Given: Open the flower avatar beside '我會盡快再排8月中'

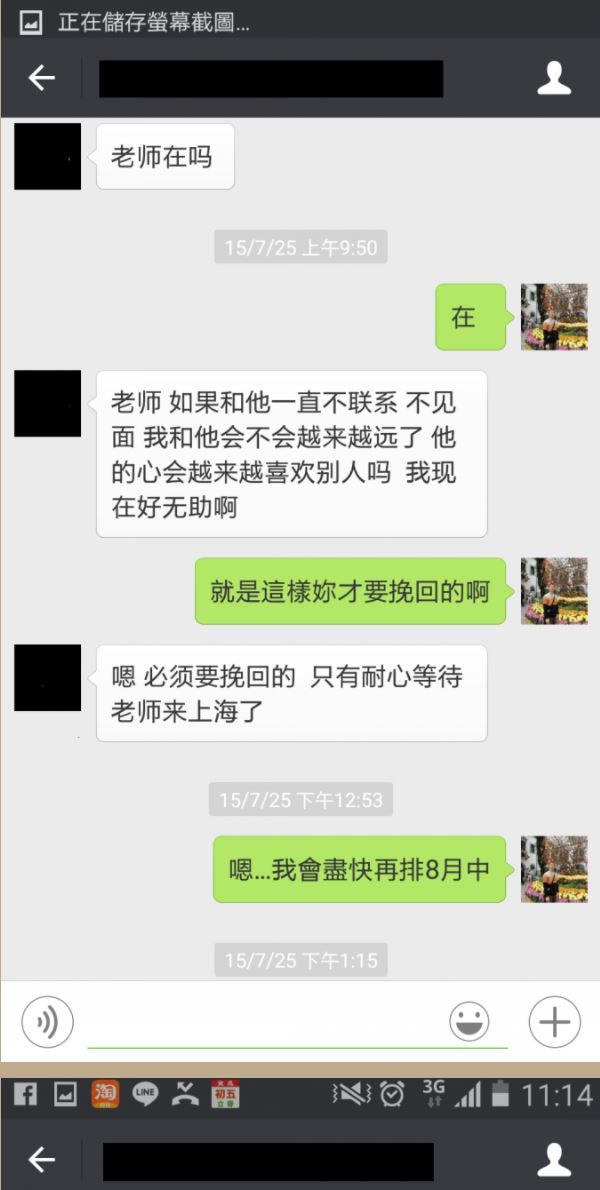Looking at the screenshot, I should (x=554, y=869).
